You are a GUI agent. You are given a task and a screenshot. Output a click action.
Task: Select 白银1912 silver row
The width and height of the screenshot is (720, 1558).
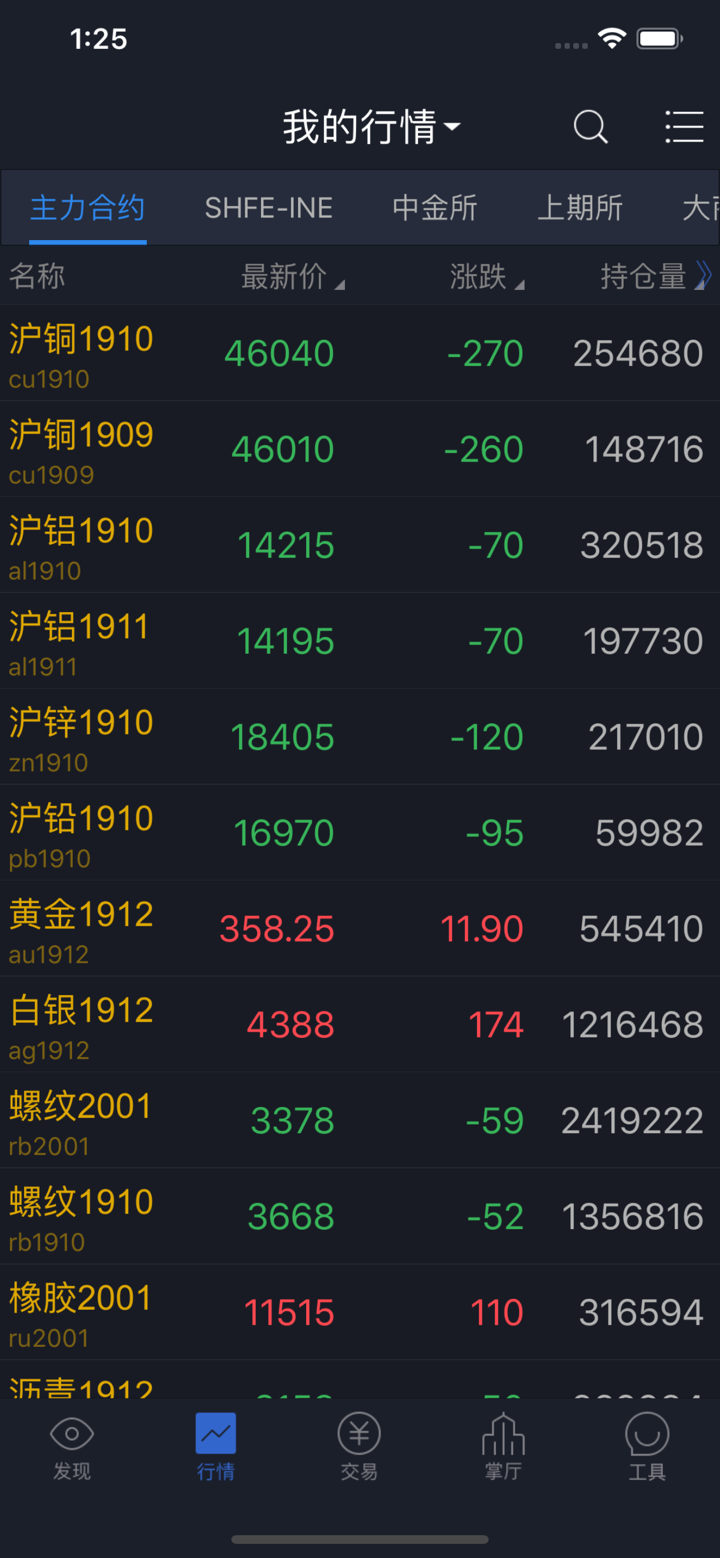[x=82, y=1025]
